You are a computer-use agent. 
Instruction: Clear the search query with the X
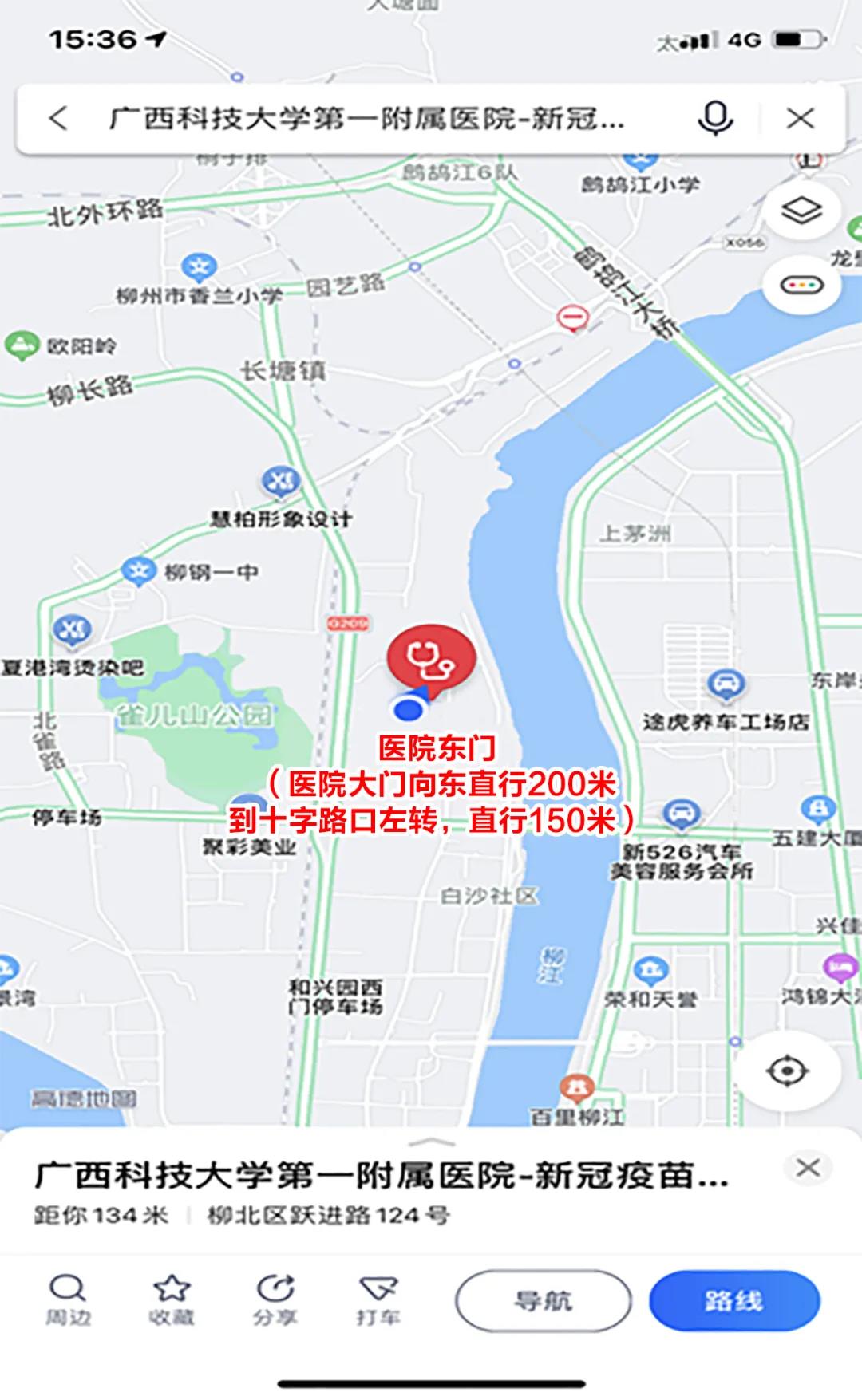800,119
